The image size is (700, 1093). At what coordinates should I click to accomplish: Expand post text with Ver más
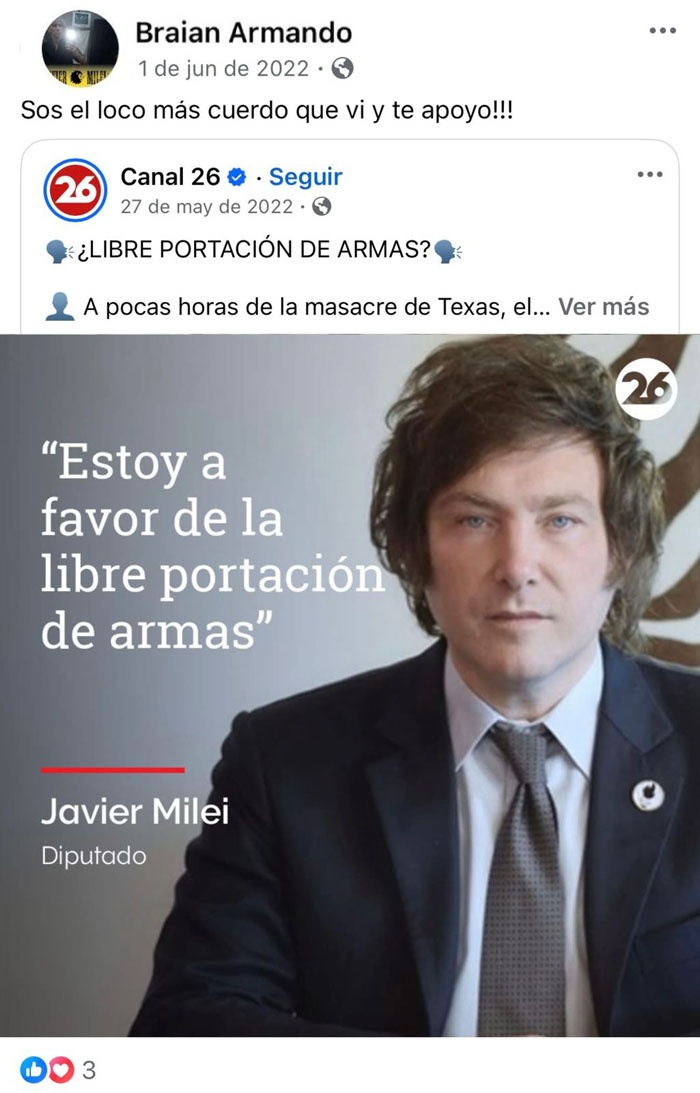(603, 307)
